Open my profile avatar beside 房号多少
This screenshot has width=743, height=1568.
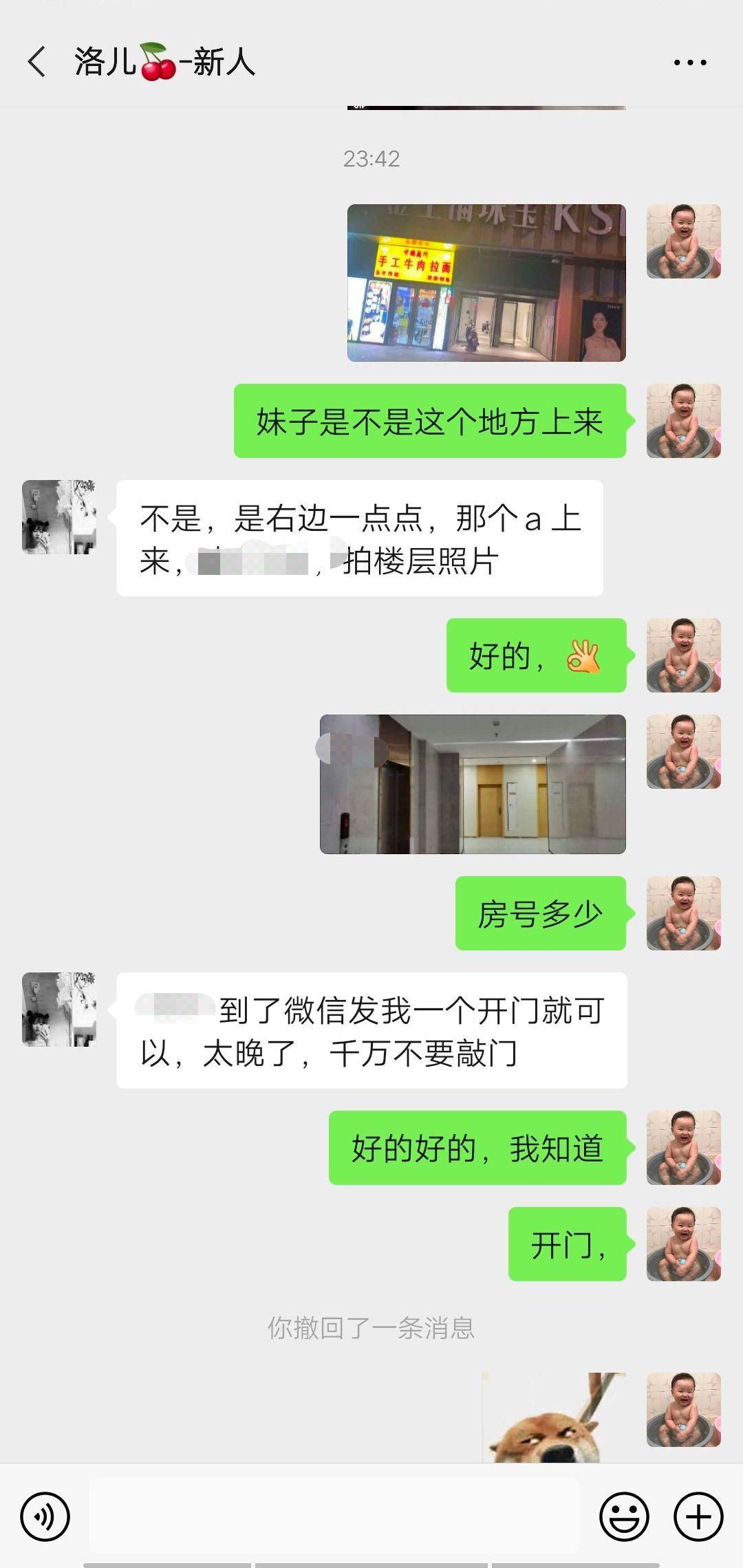pyautogui.click(x=683, y=913)
